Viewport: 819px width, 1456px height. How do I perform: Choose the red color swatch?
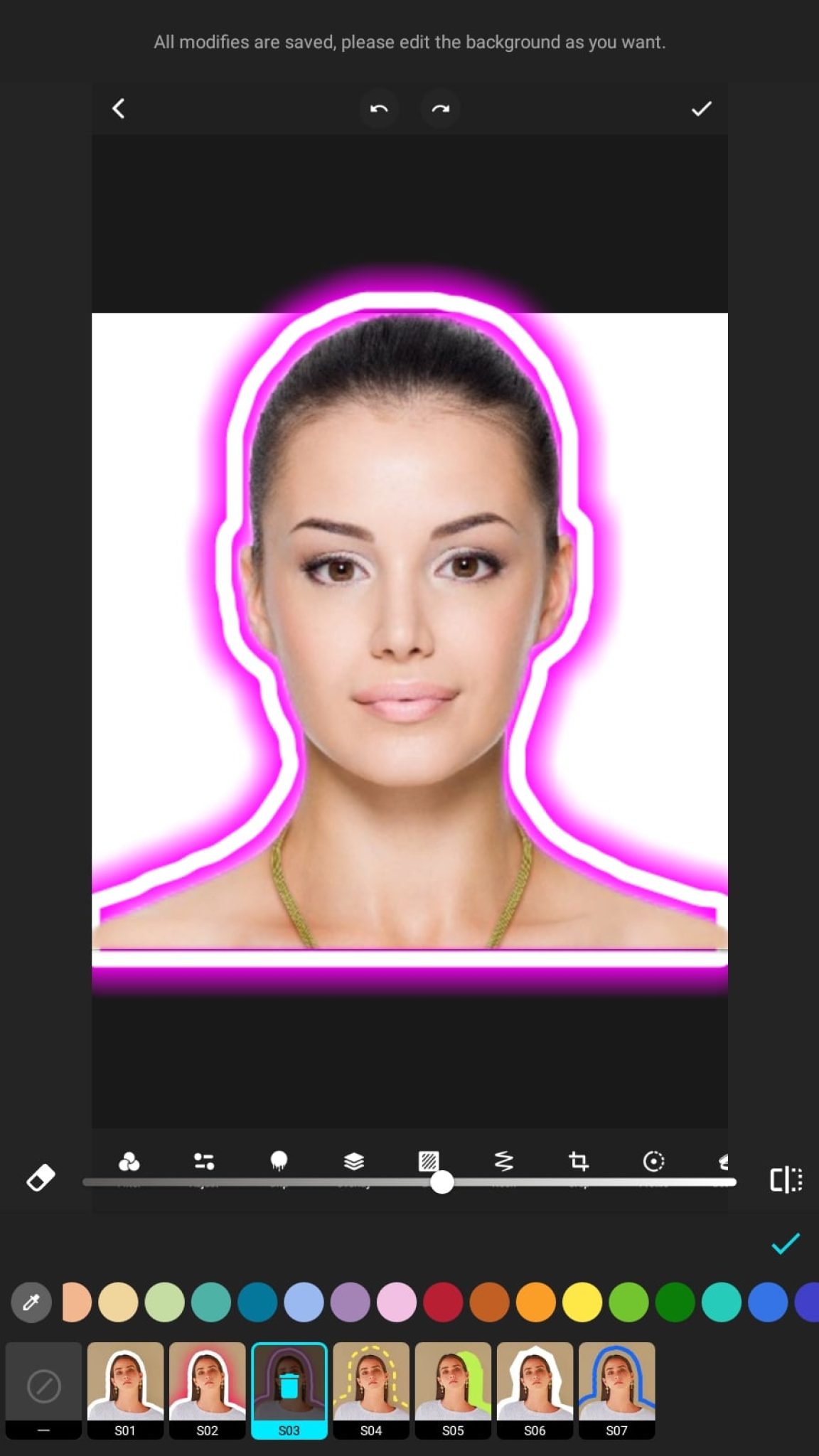(443, 1302)
